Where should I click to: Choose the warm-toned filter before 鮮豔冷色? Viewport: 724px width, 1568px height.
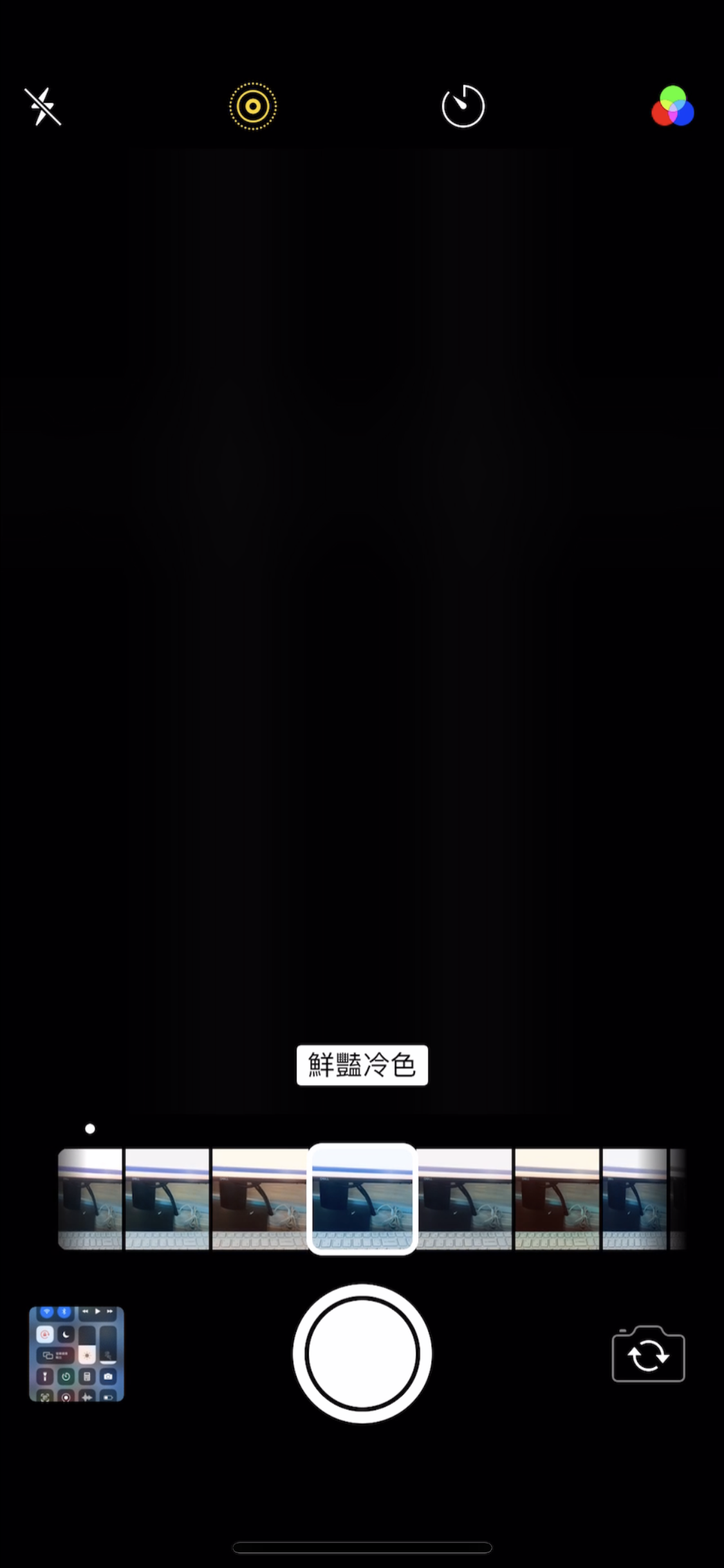point(259,1199)
